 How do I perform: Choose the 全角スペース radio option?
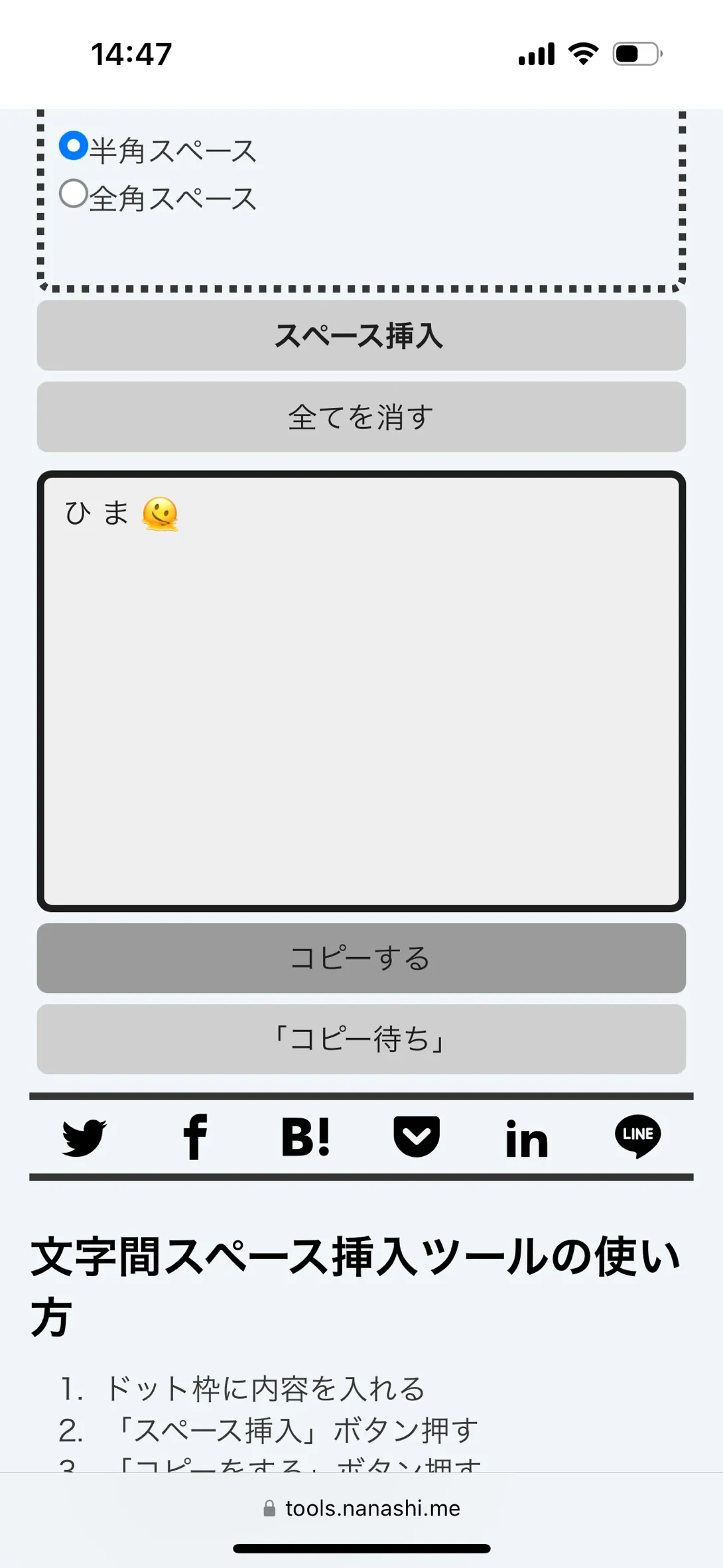point(74,194)
